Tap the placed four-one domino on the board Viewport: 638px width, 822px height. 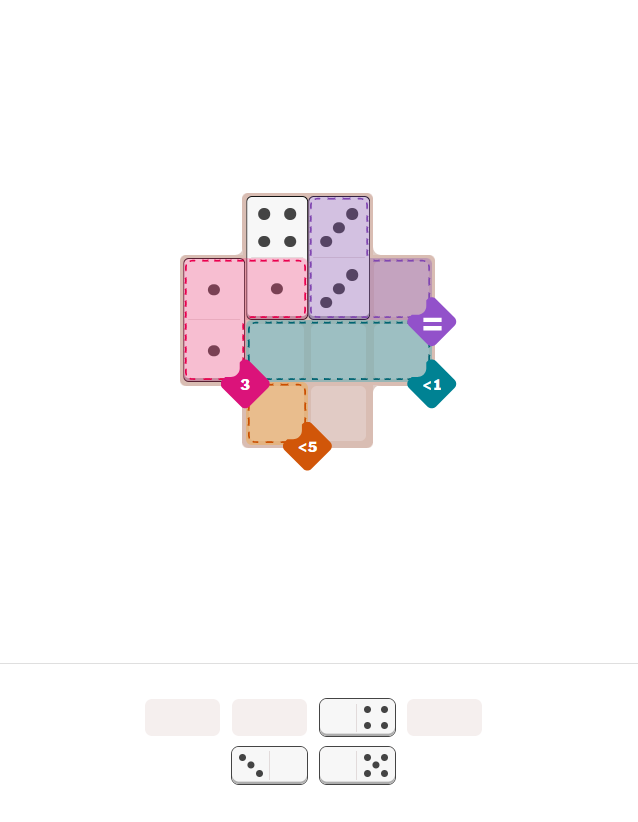coord(277,258)
